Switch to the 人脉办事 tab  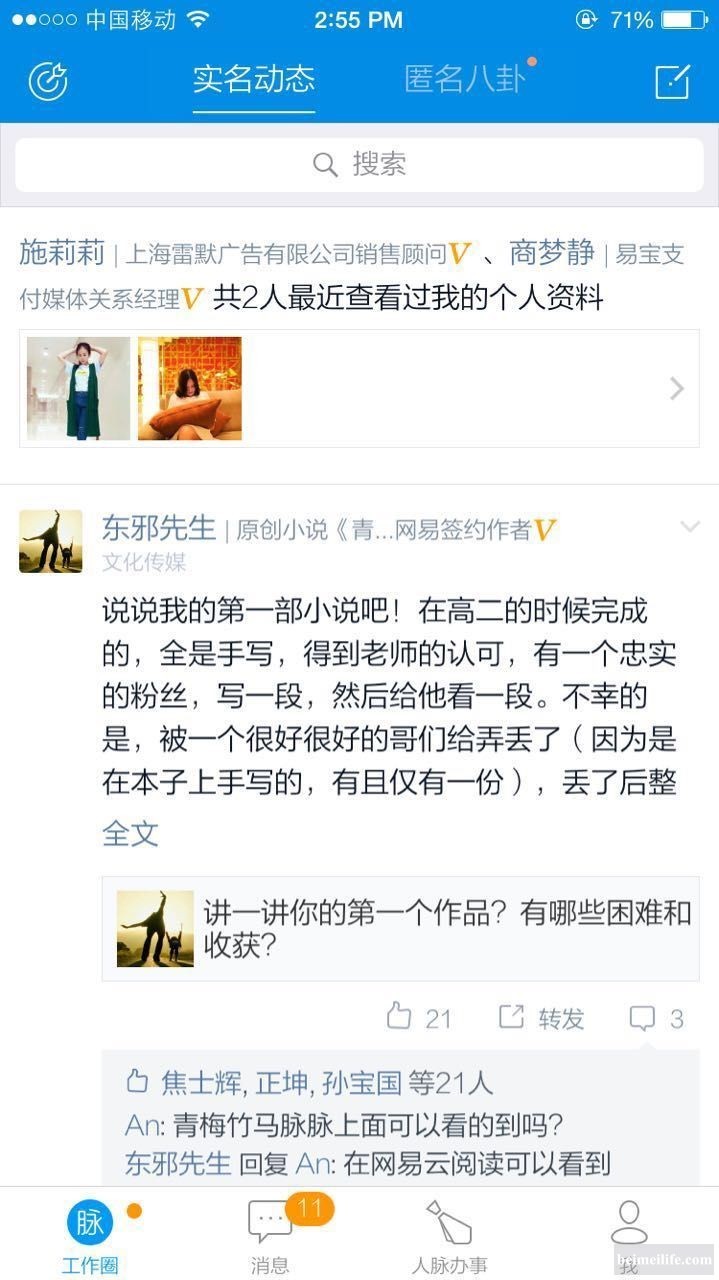[449, 1235]
